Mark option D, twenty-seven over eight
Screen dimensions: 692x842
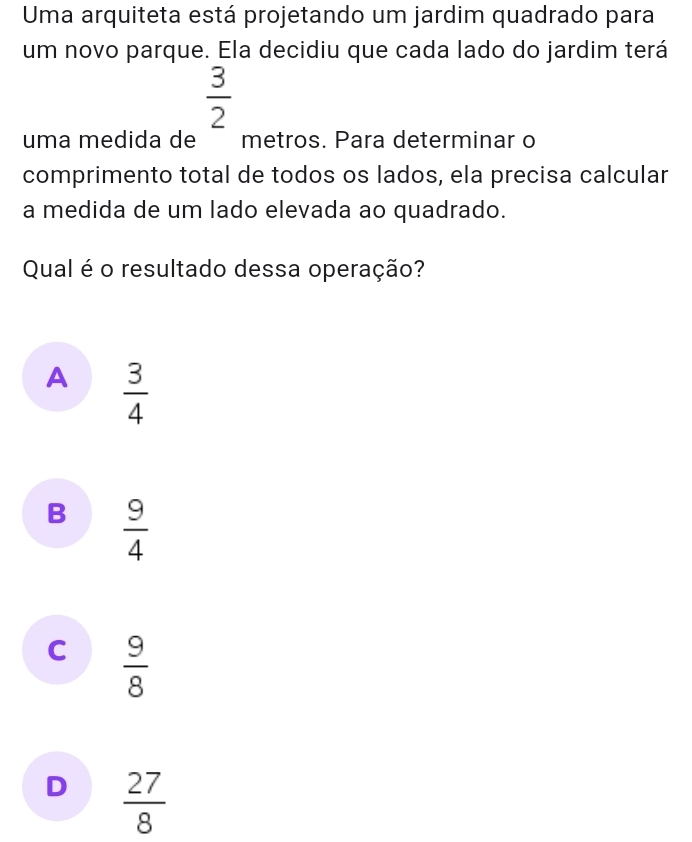[58, 786]
